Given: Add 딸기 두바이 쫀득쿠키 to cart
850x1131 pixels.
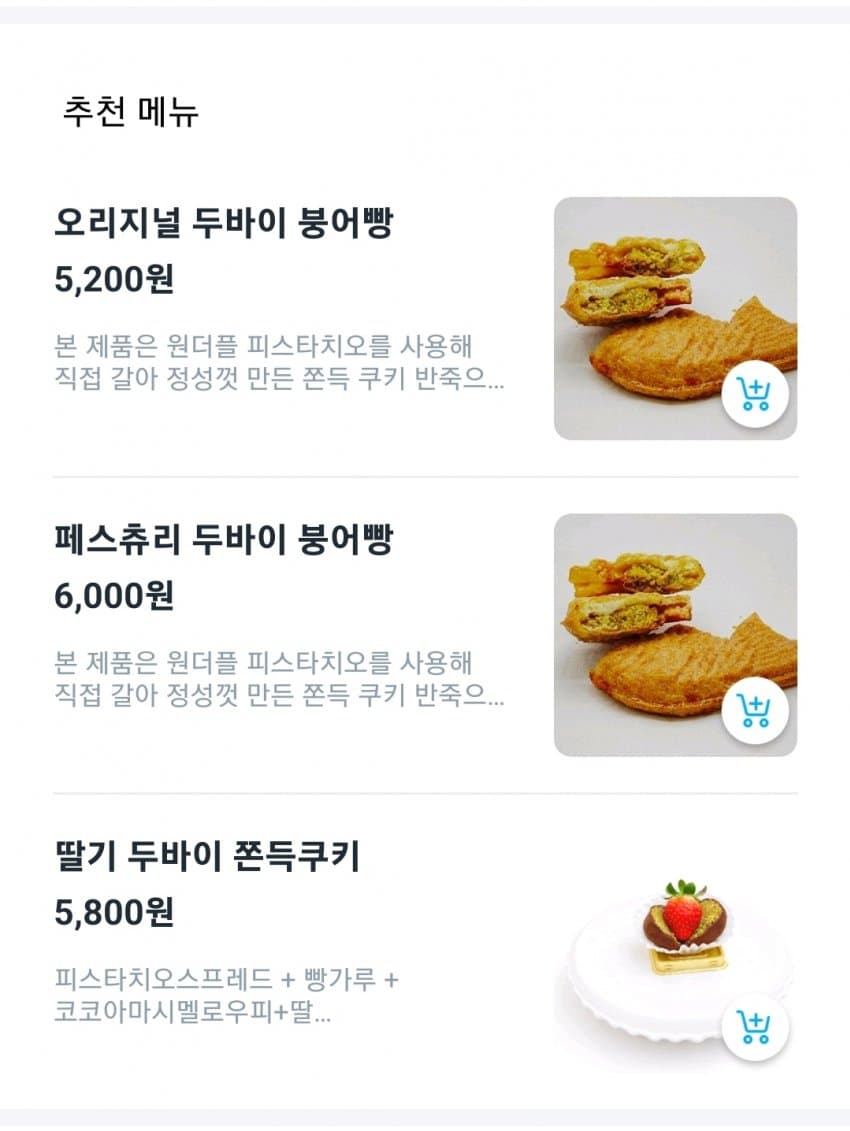Looking at the screenshot, I should (x=755, y=1027).
